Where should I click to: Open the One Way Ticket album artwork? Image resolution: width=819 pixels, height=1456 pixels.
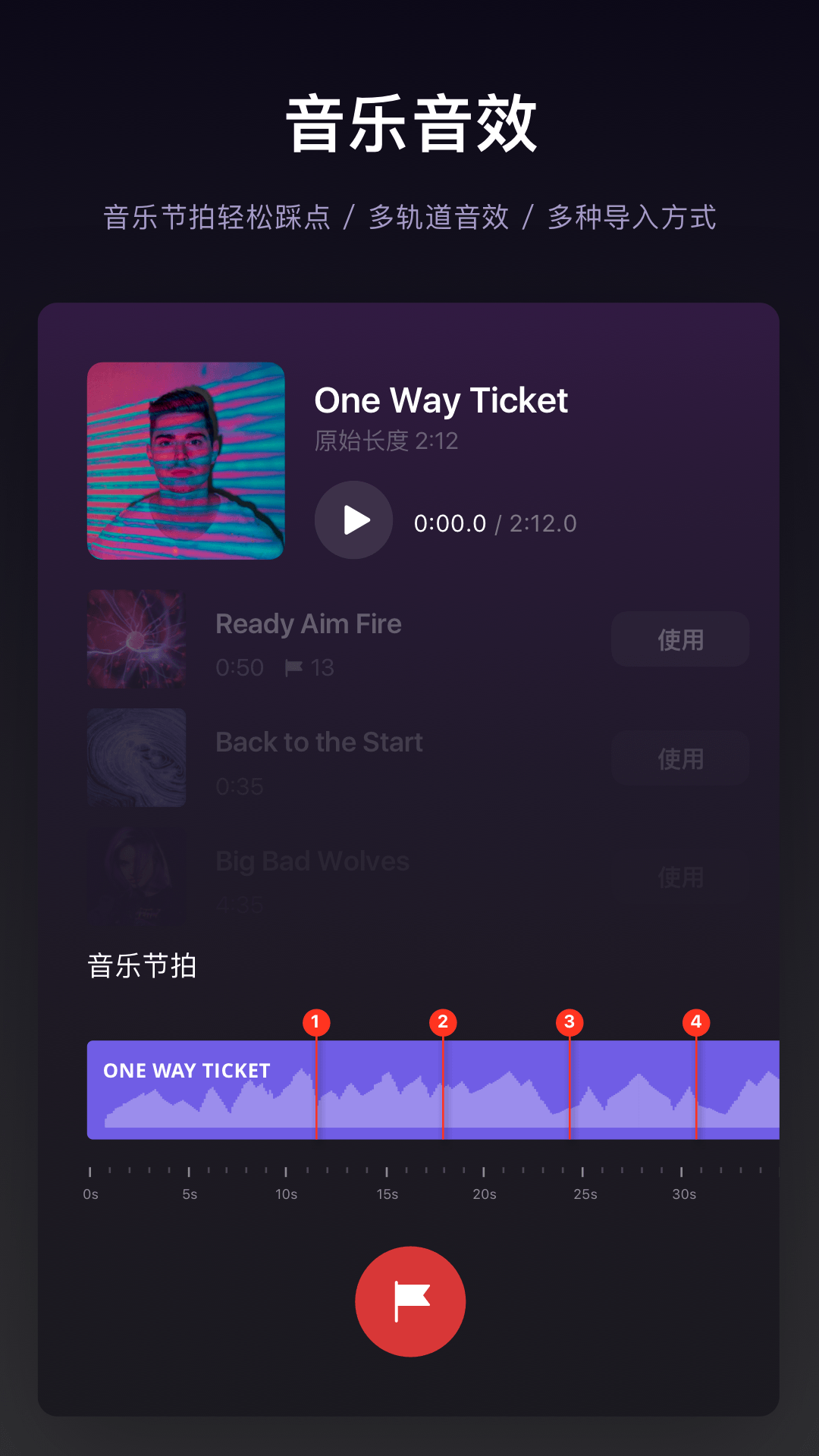[186, 463]
